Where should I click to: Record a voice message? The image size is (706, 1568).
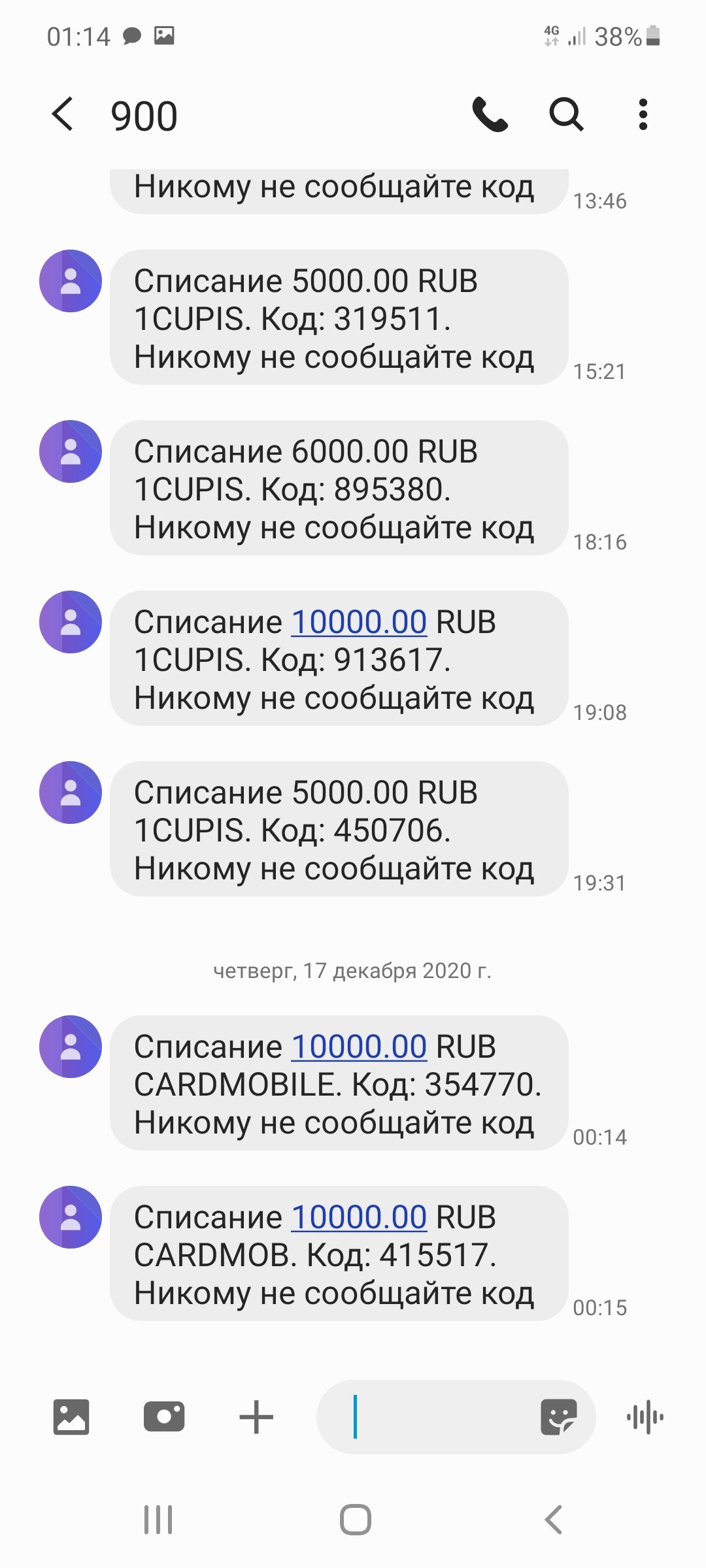coord(645,1416)
